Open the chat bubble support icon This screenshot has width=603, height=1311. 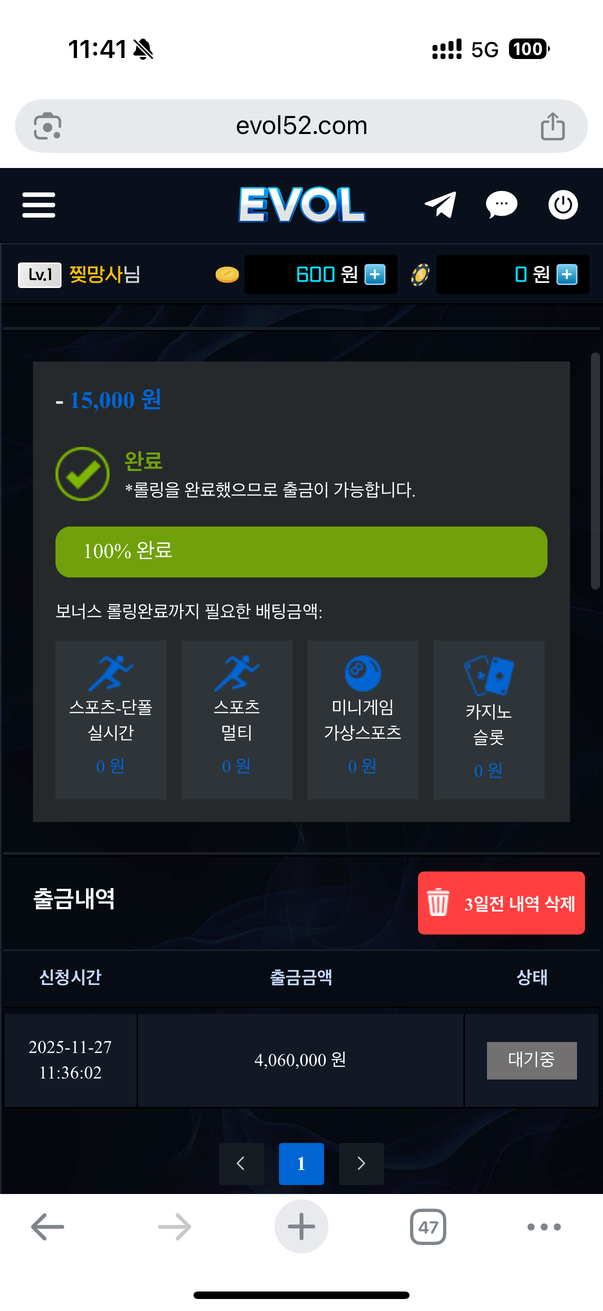501,205
